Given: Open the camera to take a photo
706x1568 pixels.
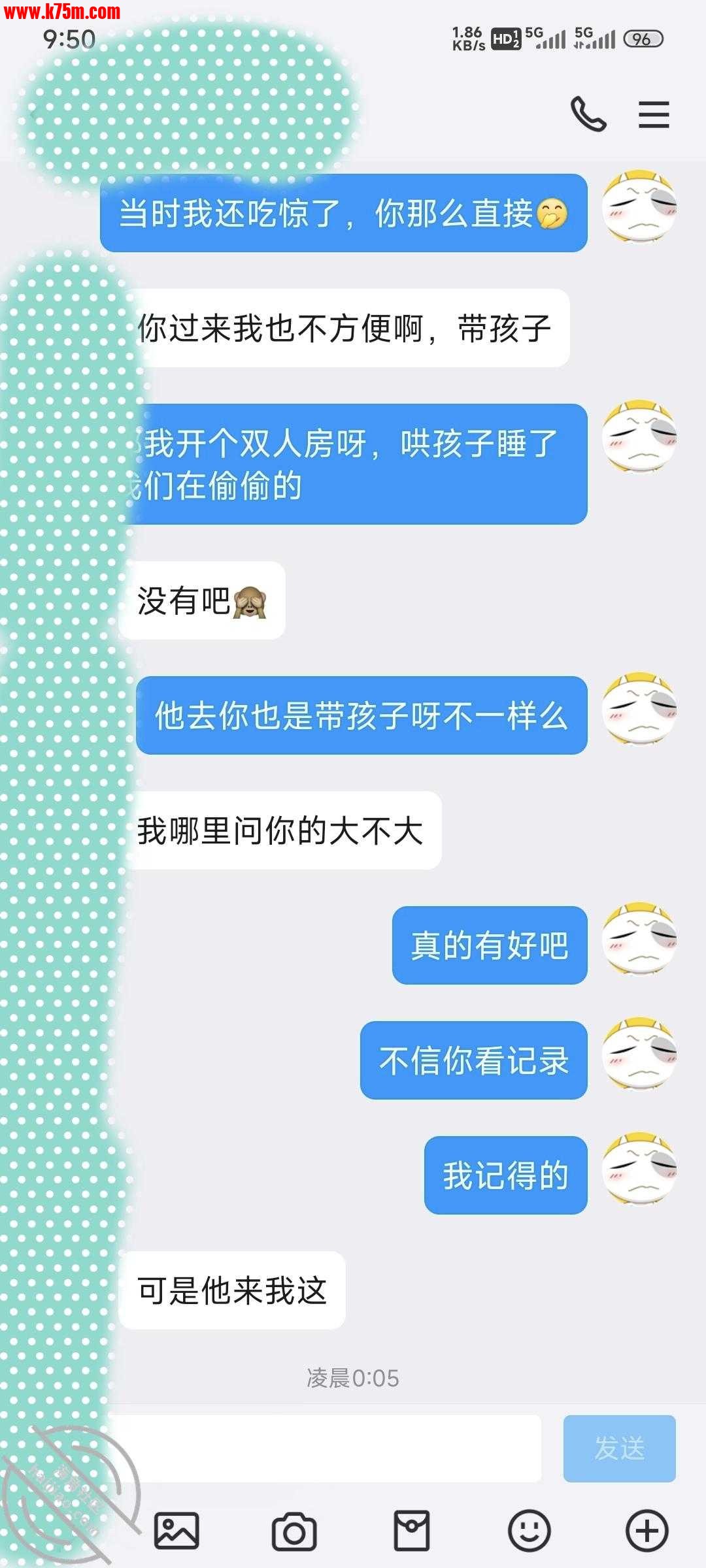Looking at the screenshot, I should point(294,1531).
